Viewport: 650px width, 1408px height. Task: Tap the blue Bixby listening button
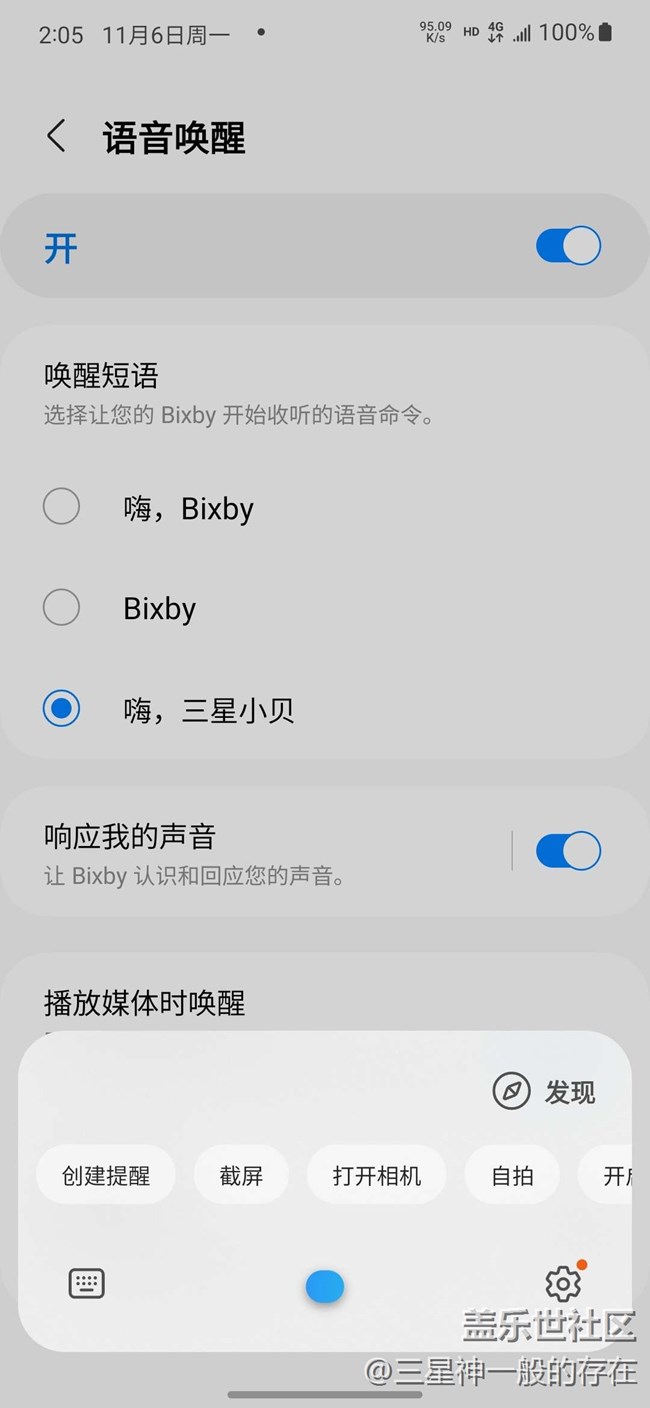pyautogui.click(x=325, y=1286)
